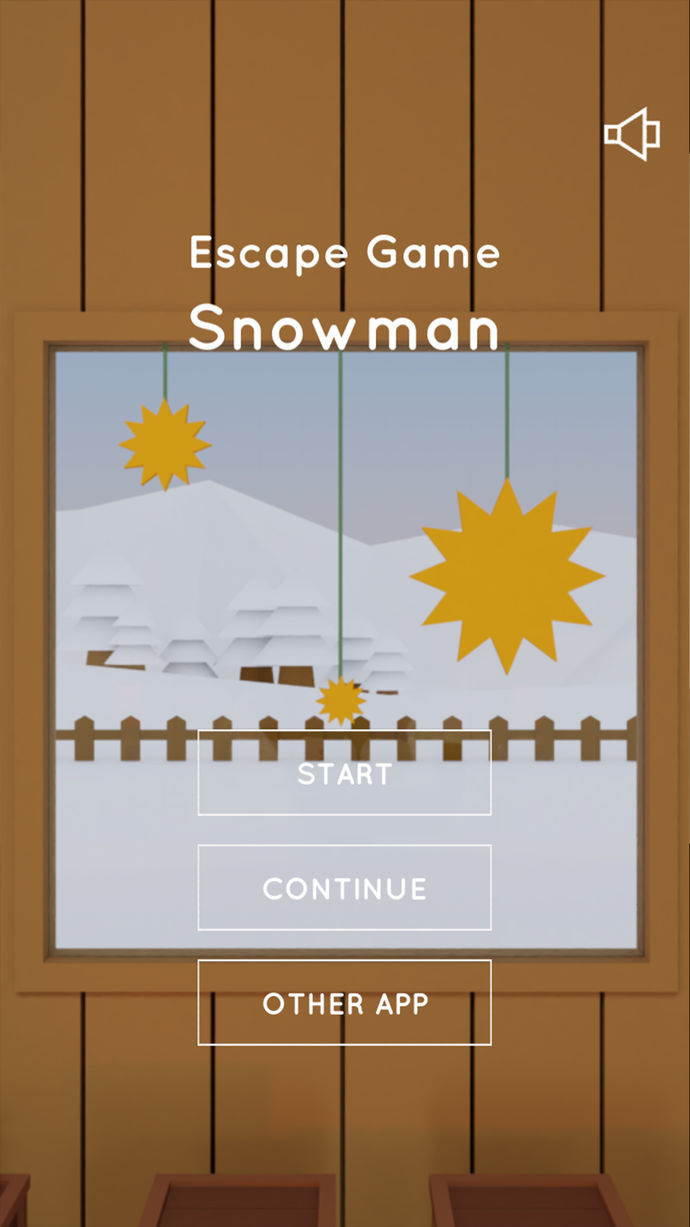Tap START to begin a new game
This screenshot has width=690, height=1227.
pos(344,773)
